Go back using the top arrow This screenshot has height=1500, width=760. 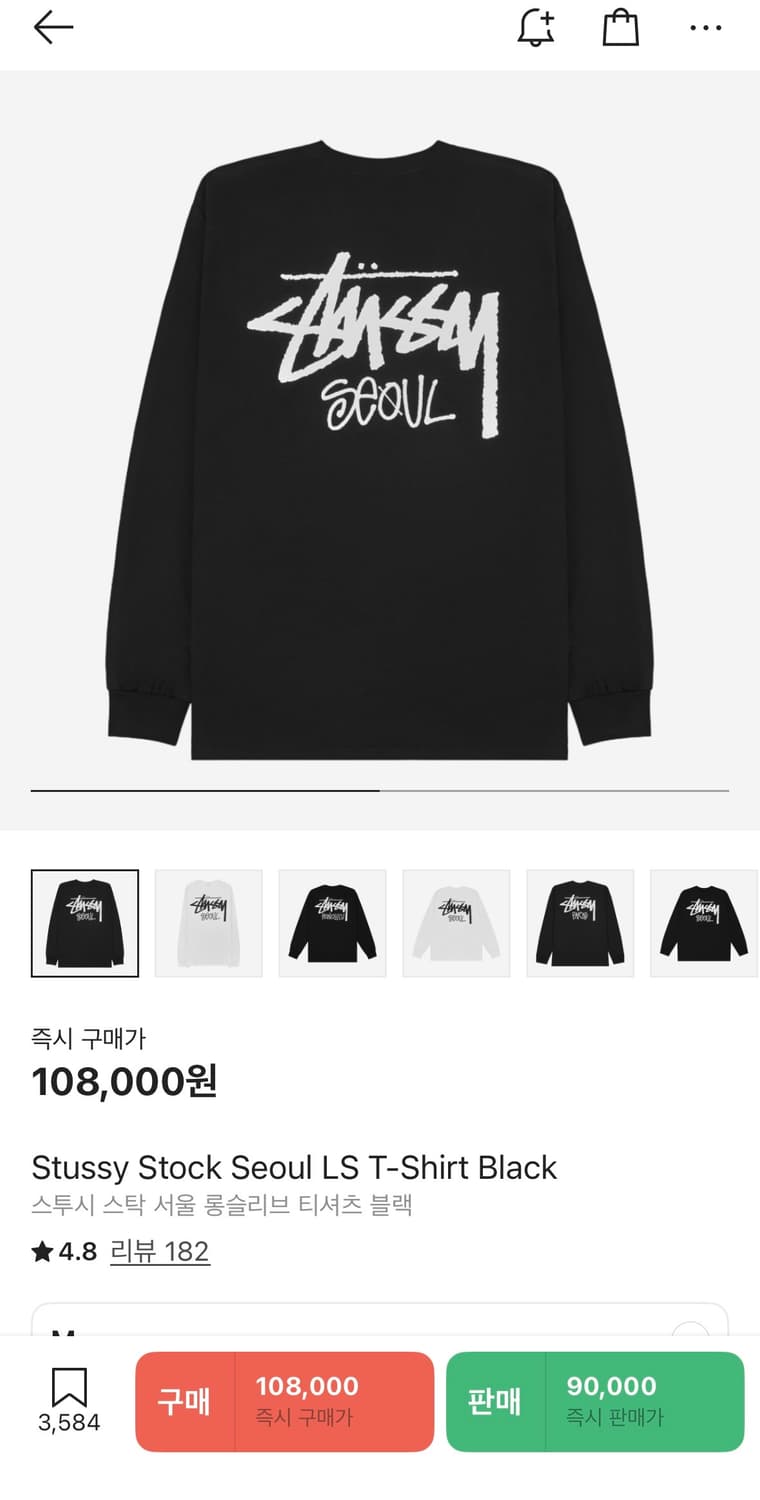(x=53, y=28)
